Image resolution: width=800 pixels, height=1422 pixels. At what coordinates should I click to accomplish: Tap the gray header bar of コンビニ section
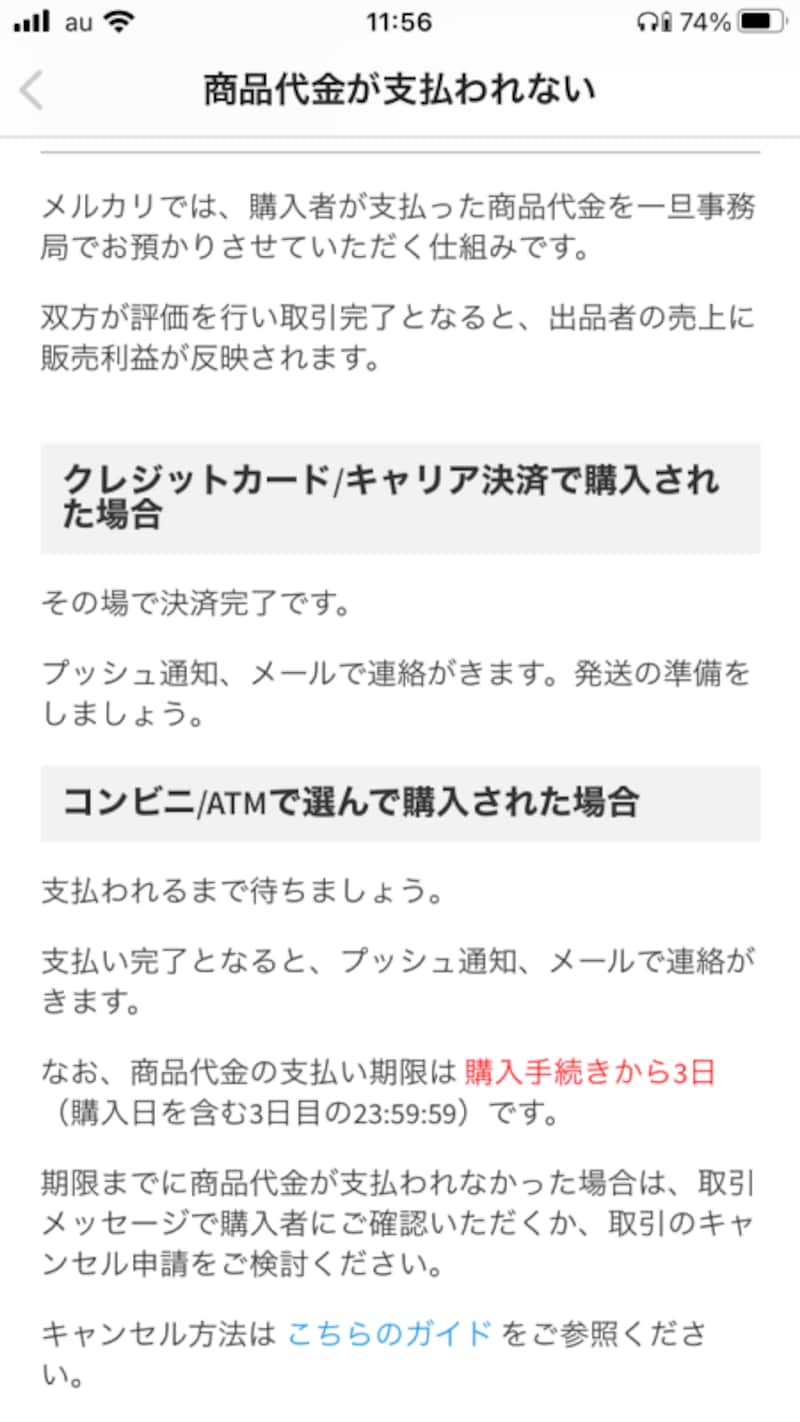click(400, 799)
